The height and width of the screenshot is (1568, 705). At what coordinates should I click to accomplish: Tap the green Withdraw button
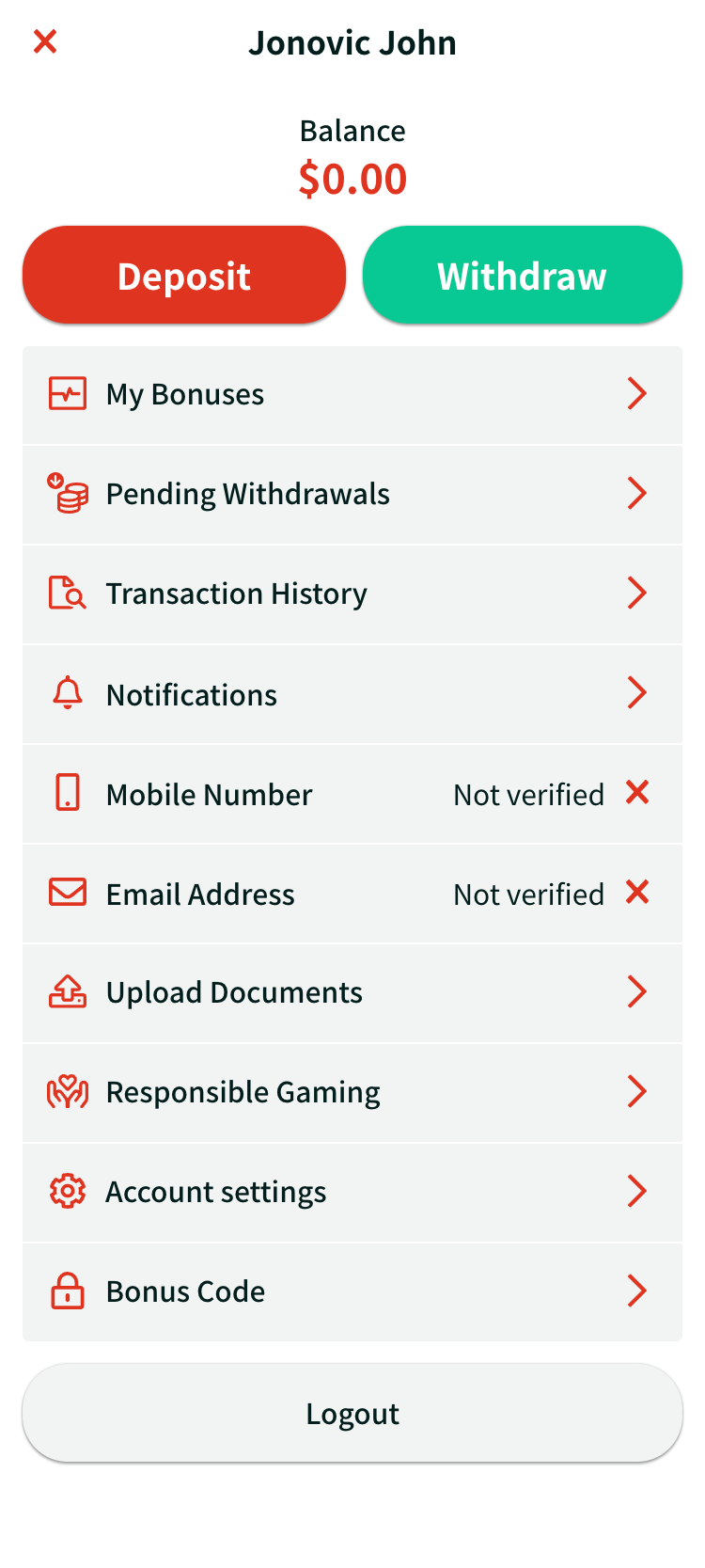[523, 275]
